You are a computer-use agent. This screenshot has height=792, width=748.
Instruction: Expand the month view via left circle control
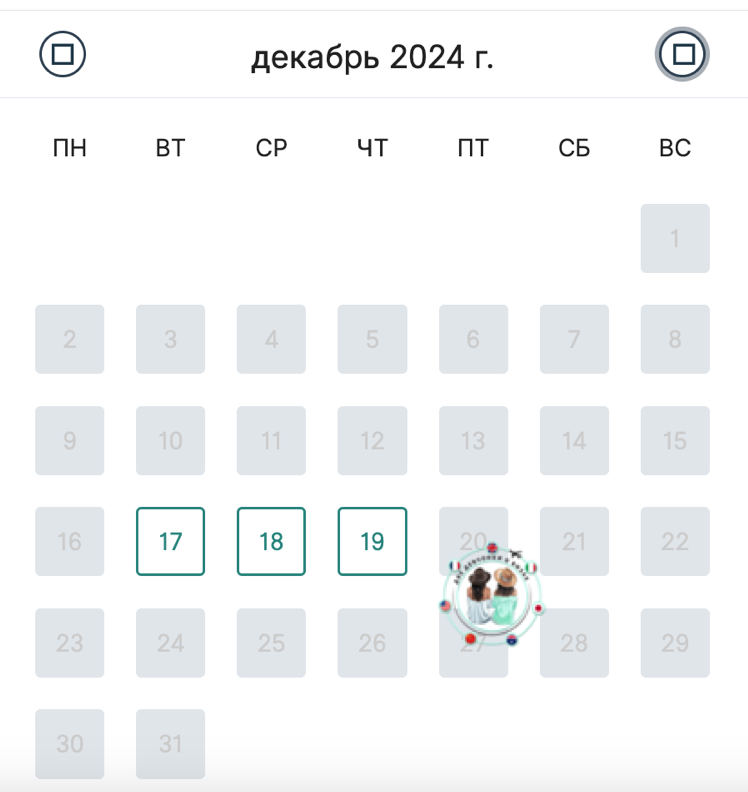pos(62,55)
